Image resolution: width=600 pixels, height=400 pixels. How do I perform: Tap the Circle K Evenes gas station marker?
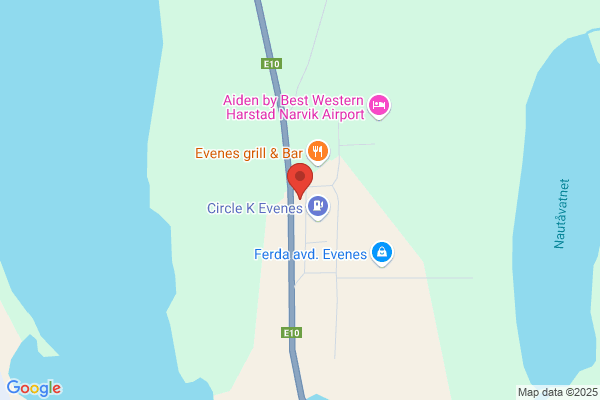[x=318, y=207]
